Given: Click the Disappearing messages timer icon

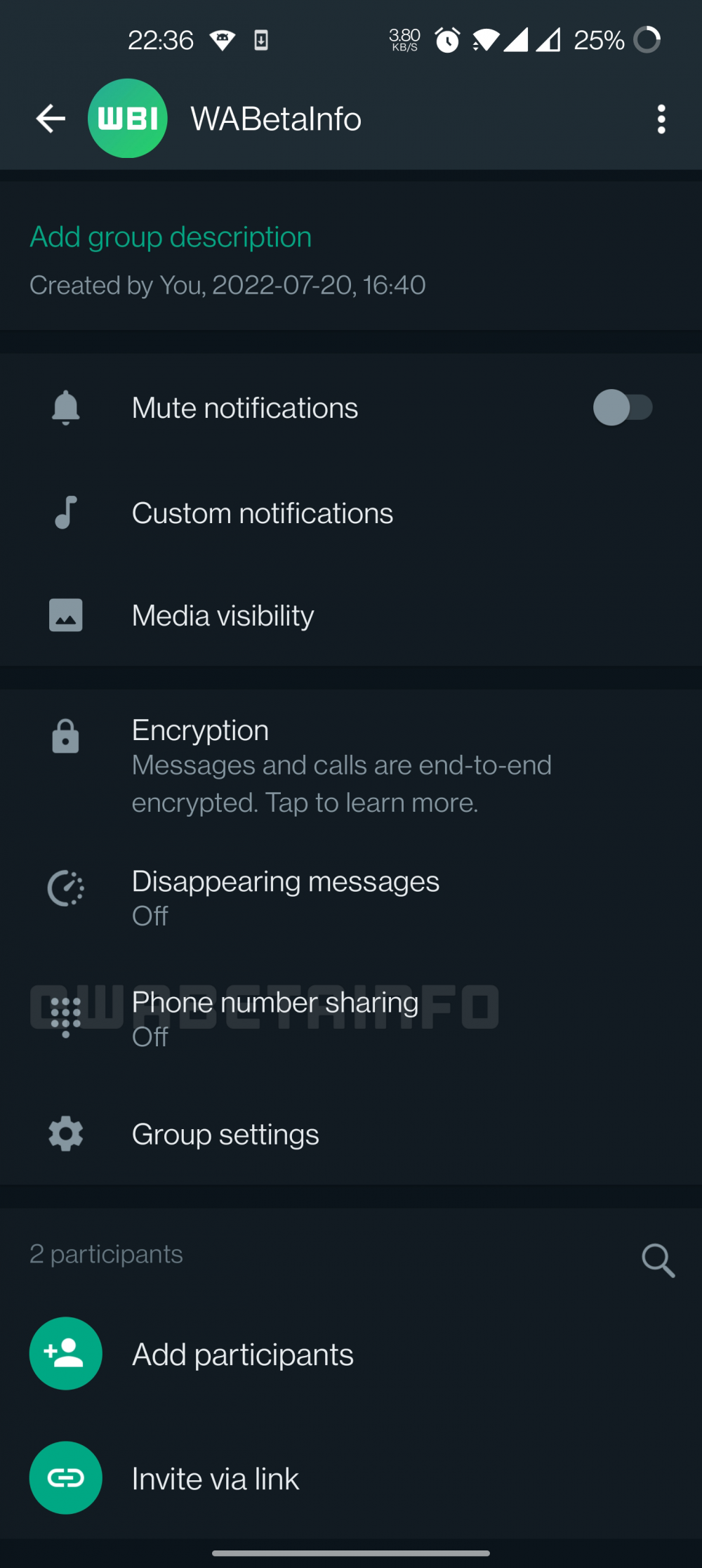Looking at the screenshot, I should (65, 887).
